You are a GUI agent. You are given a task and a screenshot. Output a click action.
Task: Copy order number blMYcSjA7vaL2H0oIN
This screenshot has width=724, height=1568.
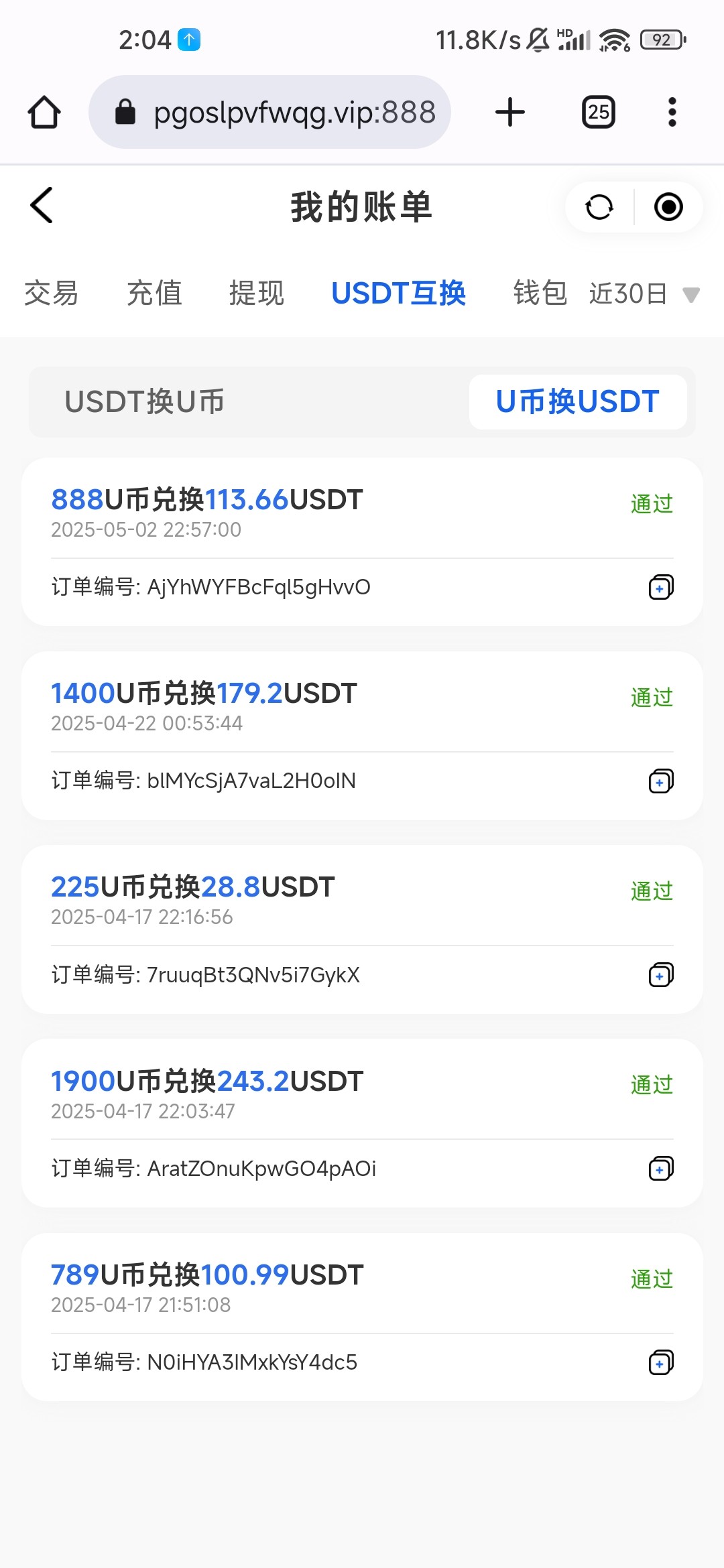661,781
